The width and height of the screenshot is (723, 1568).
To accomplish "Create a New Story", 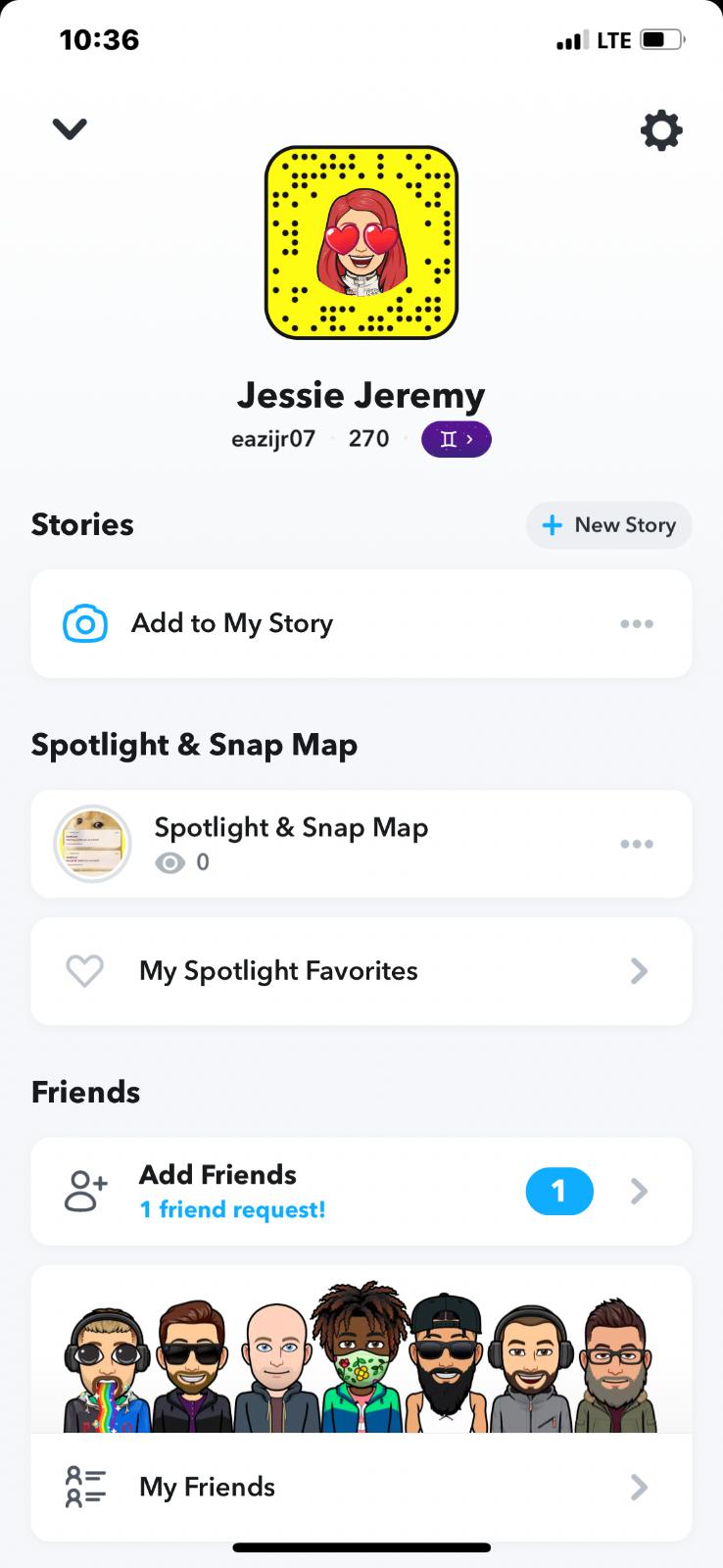I will pos(608,525).
